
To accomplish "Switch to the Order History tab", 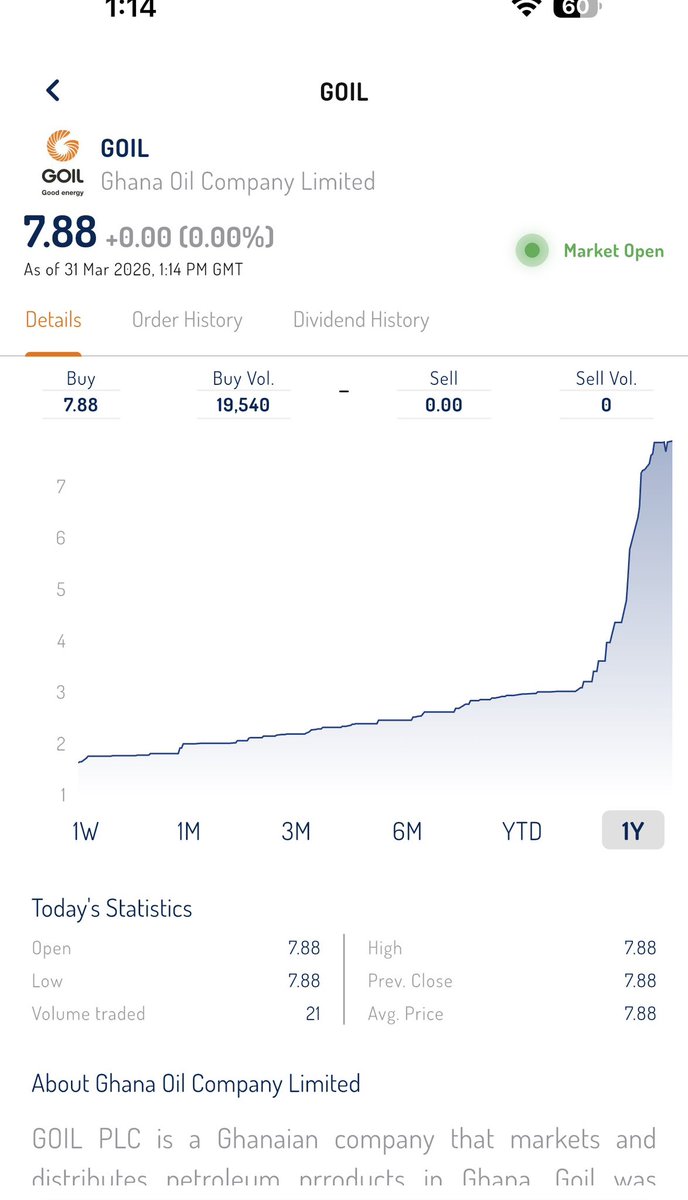I will tap(187, 320).
